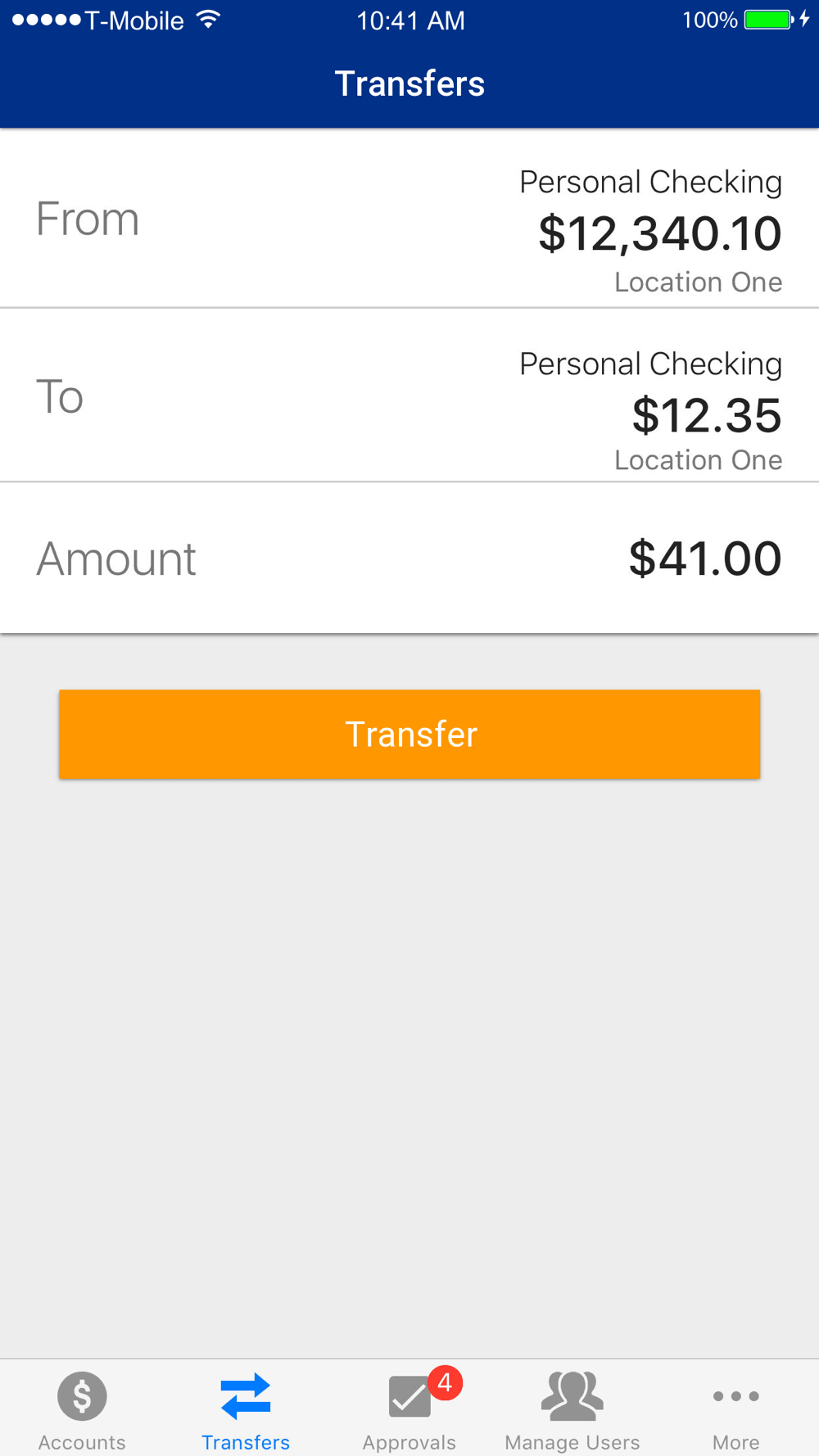Open the Approvals tab
Screen dimensions: 819x1456
(x=409, y=1410)
